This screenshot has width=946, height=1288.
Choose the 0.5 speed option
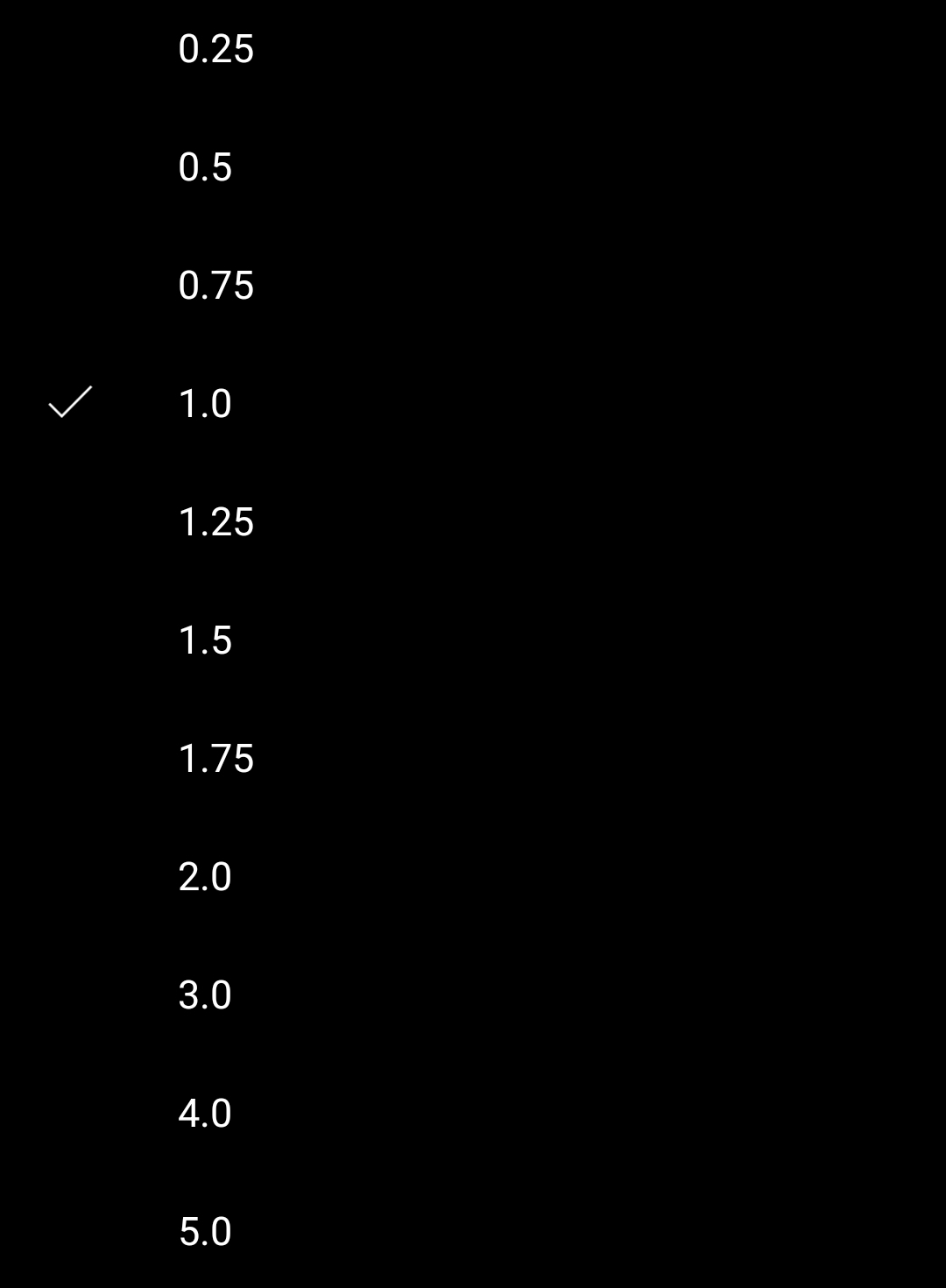[205, 167]
